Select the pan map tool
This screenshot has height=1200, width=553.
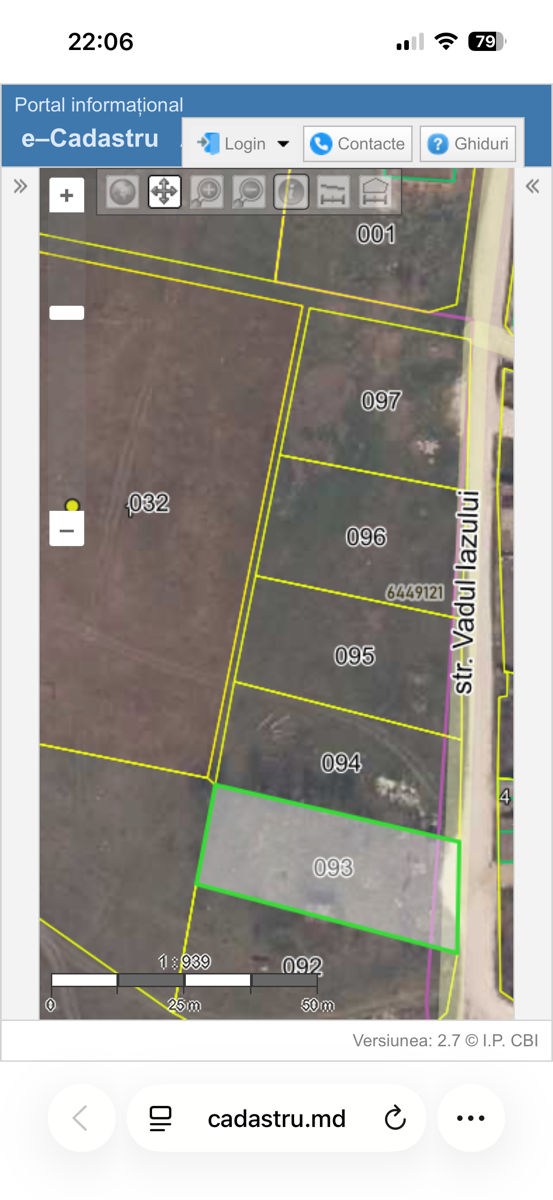(x=164, y=191)
